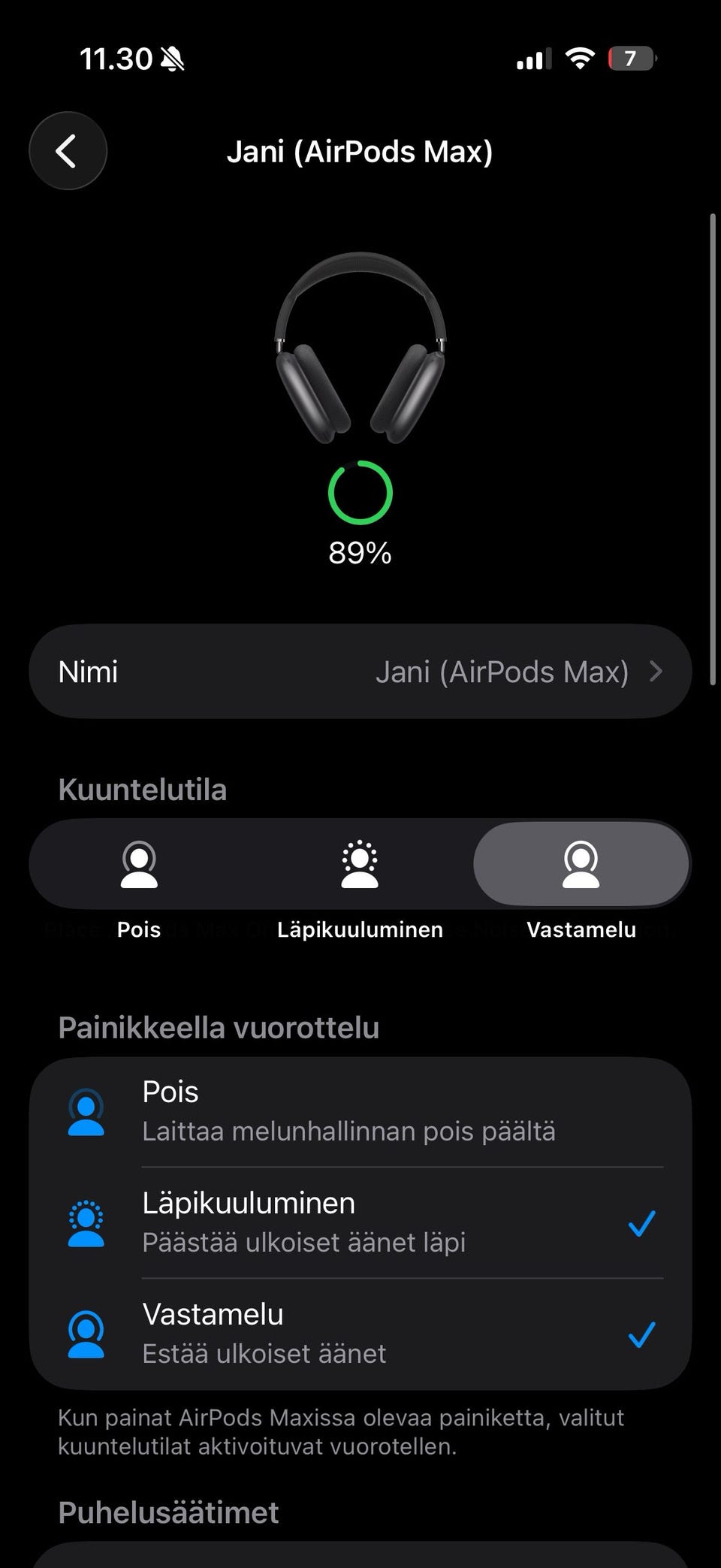The height and width of the screenshot is (1568, 721).
Task: Select the Pois noise control icon
Action: (x=140, y=863)
